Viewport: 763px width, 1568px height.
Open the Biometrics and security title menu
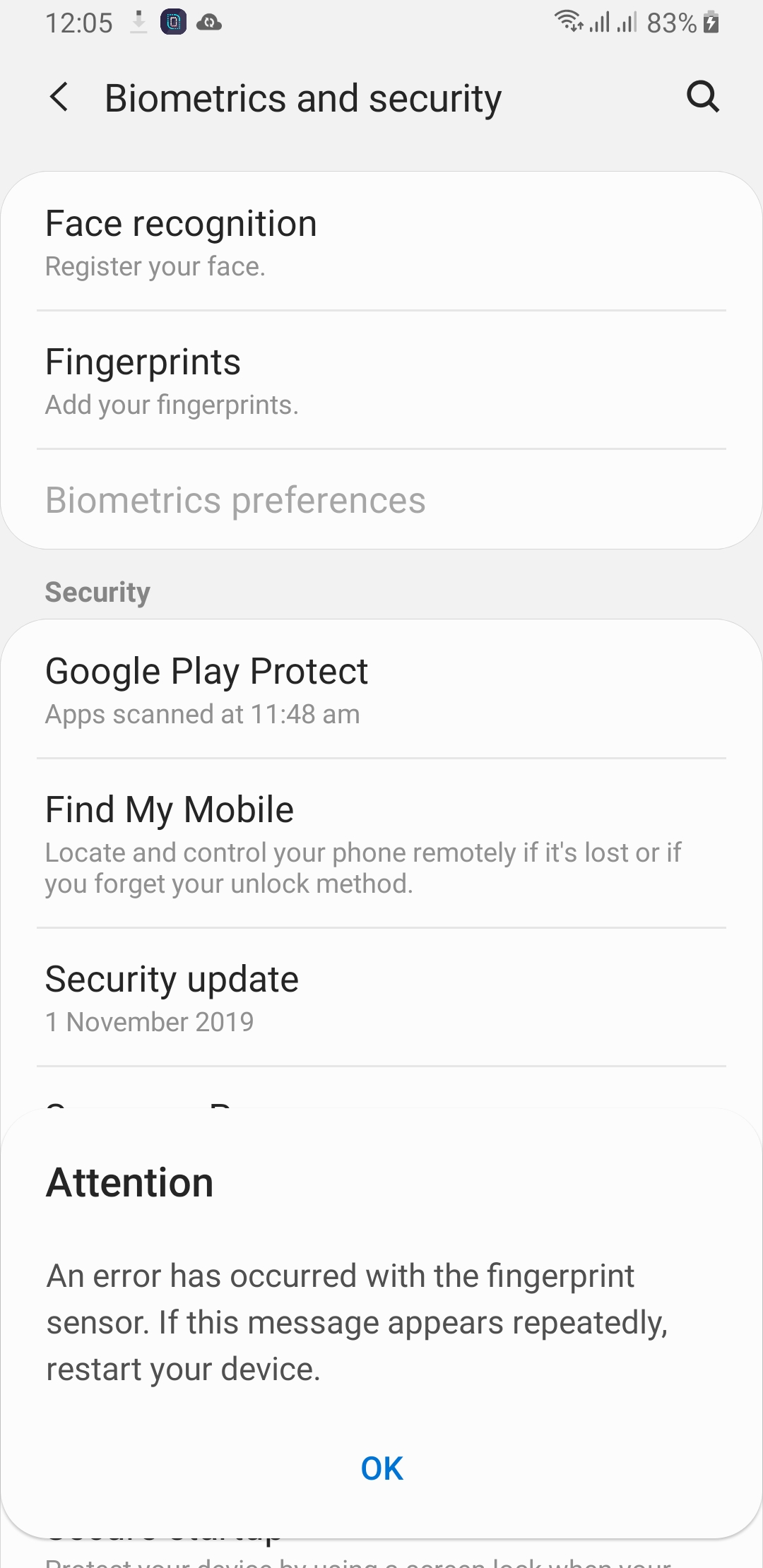(302, 97)
